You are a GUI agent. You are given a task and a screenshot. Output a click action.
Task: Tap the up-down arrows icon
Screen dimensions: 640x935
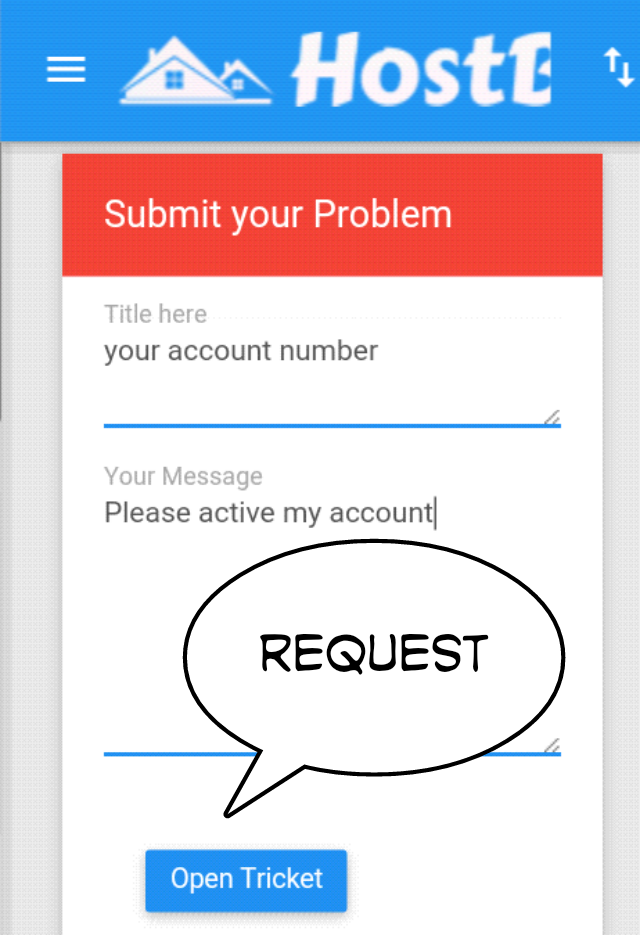[x=617, y=67]
